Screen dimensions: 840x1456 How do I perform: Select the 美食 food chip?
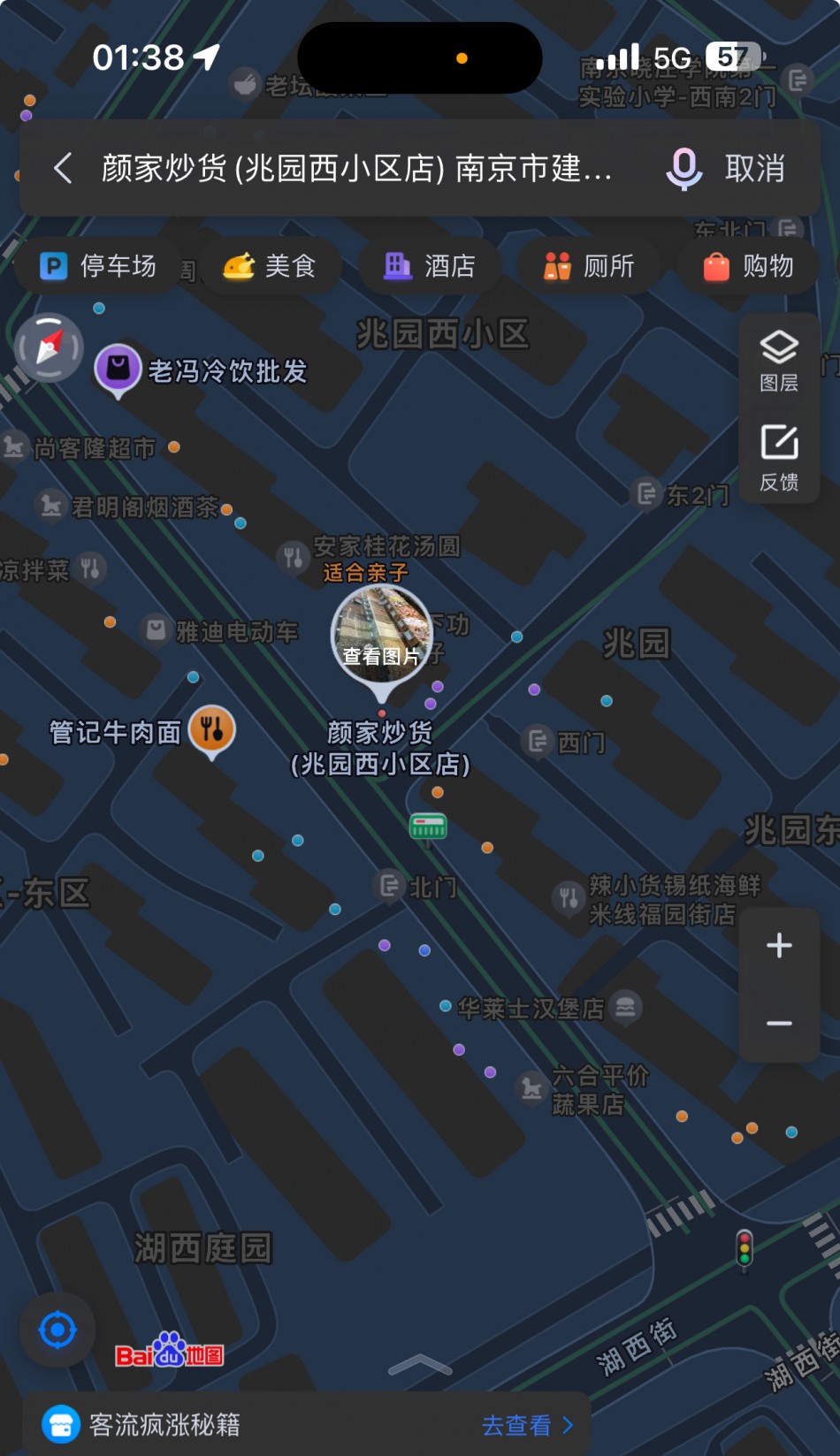click(x=271, y=266)
